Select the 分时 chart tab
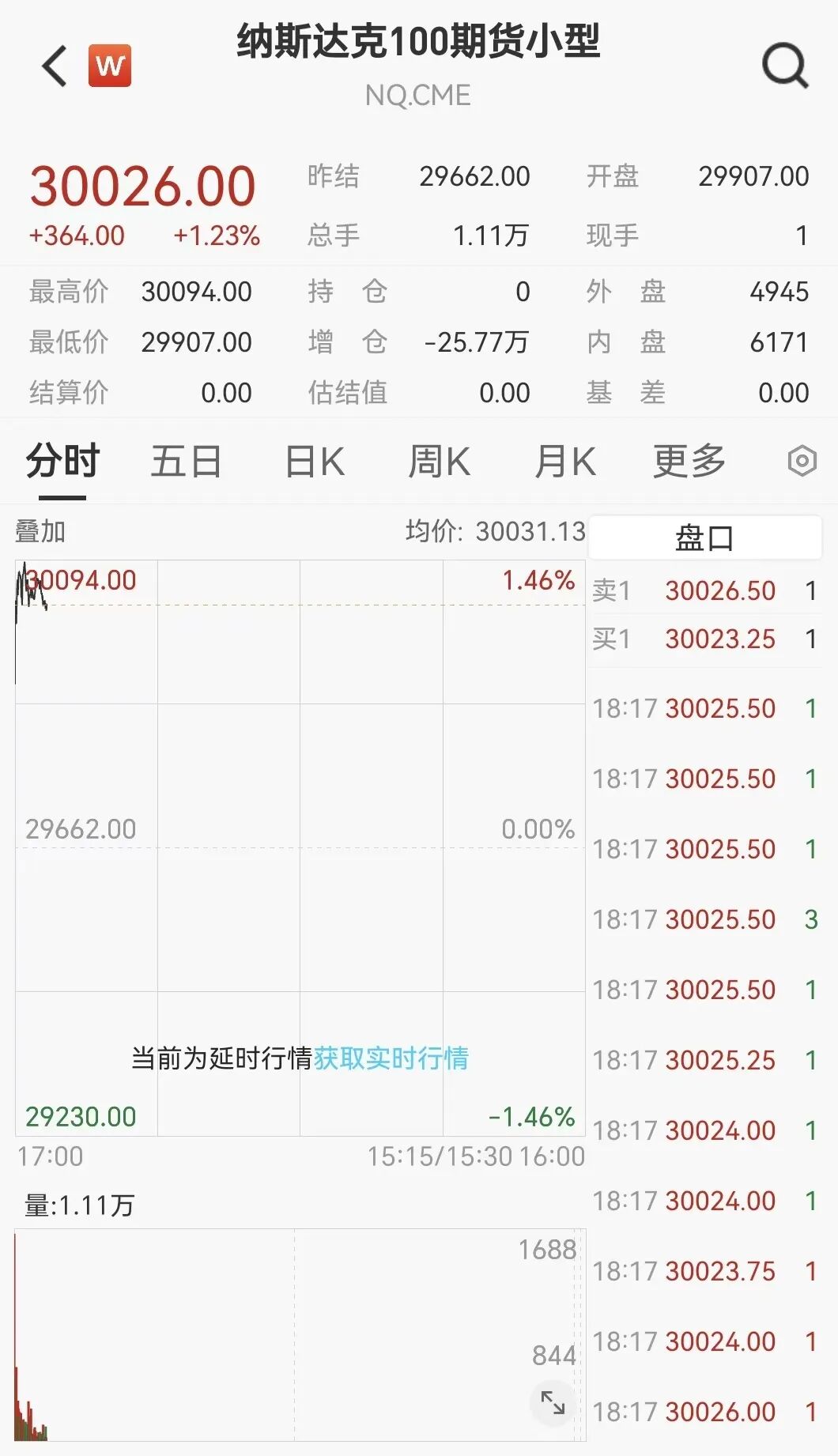Viewport: 838px width, 1456px height. tap(62, 462)
